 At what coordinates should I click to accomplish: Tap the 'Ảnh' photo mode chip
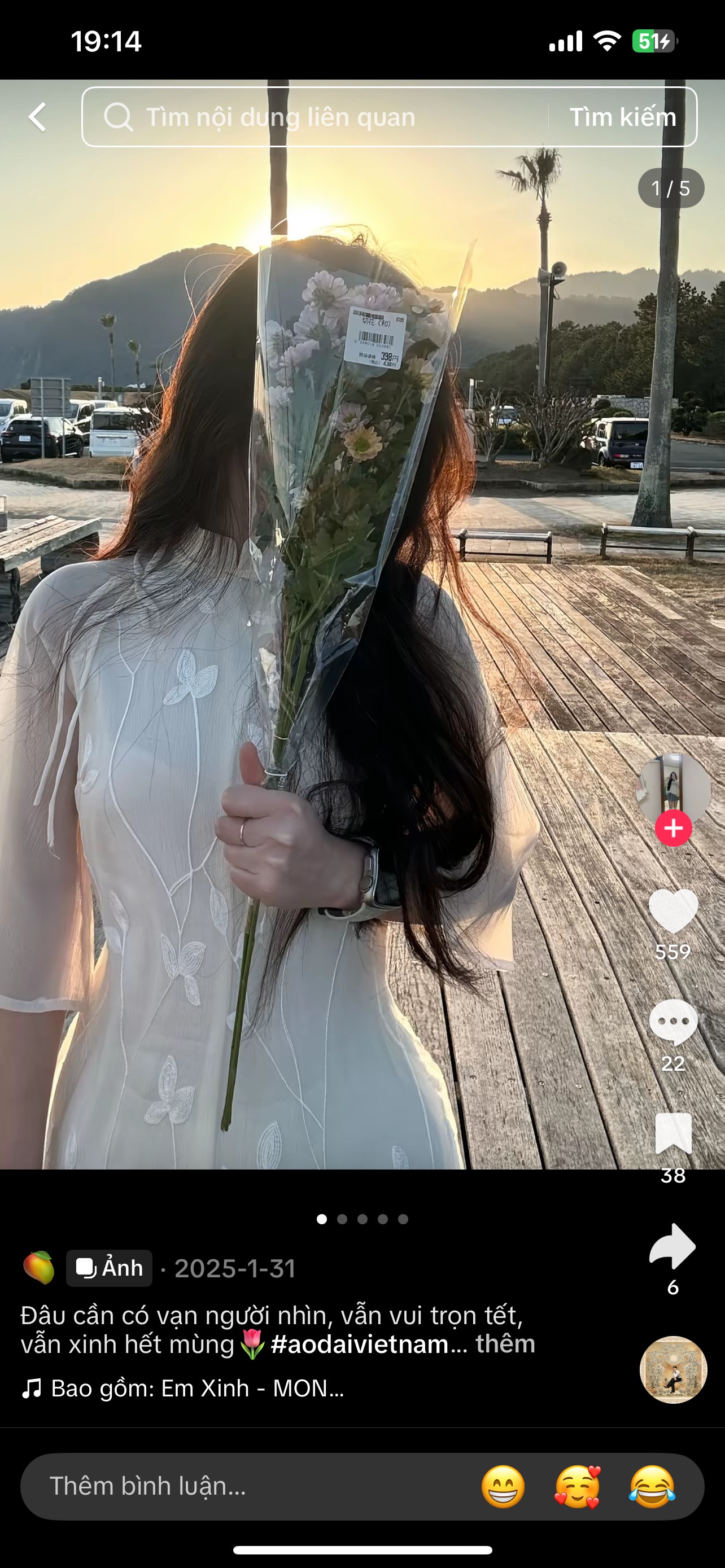coord(110,1268)
